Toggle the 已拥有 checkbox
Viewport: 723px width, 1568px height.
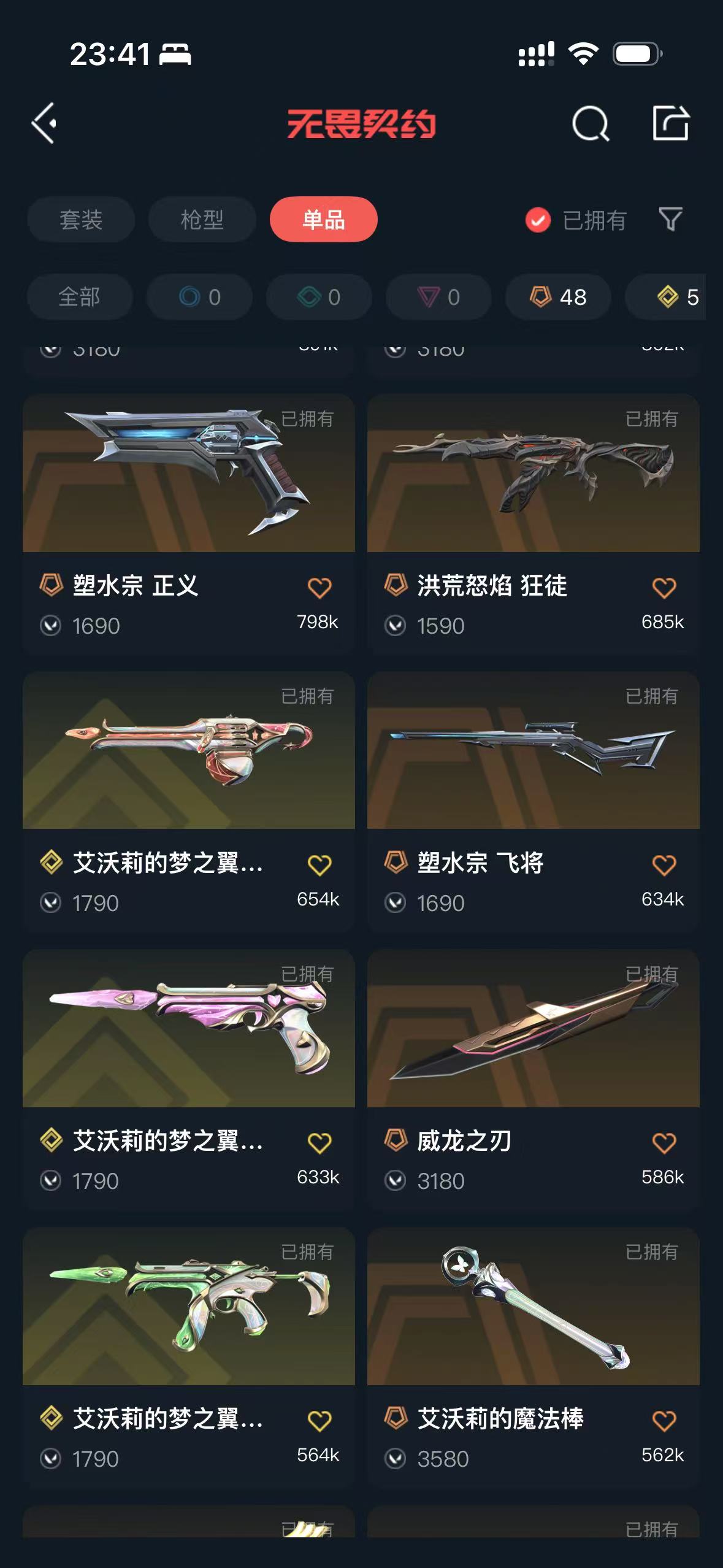(538, 220)
